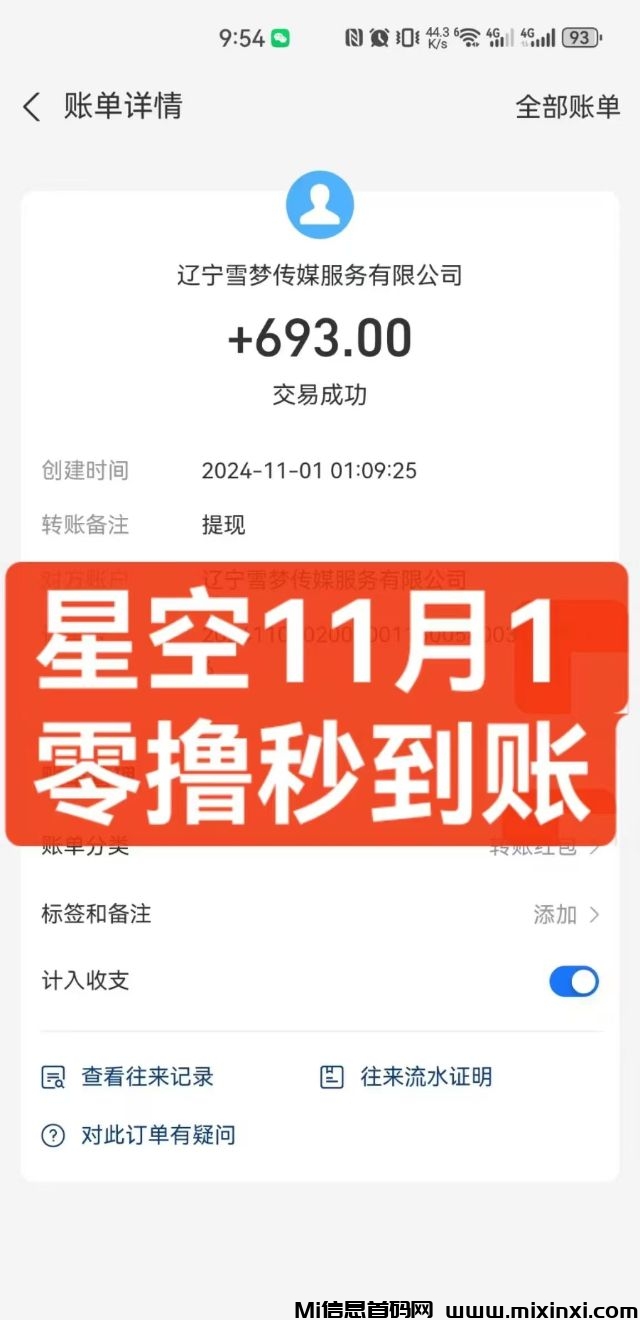The image size is (640, 1320).
Task: Open 往来流水证明 statement proof
Action: (406, 1077)
